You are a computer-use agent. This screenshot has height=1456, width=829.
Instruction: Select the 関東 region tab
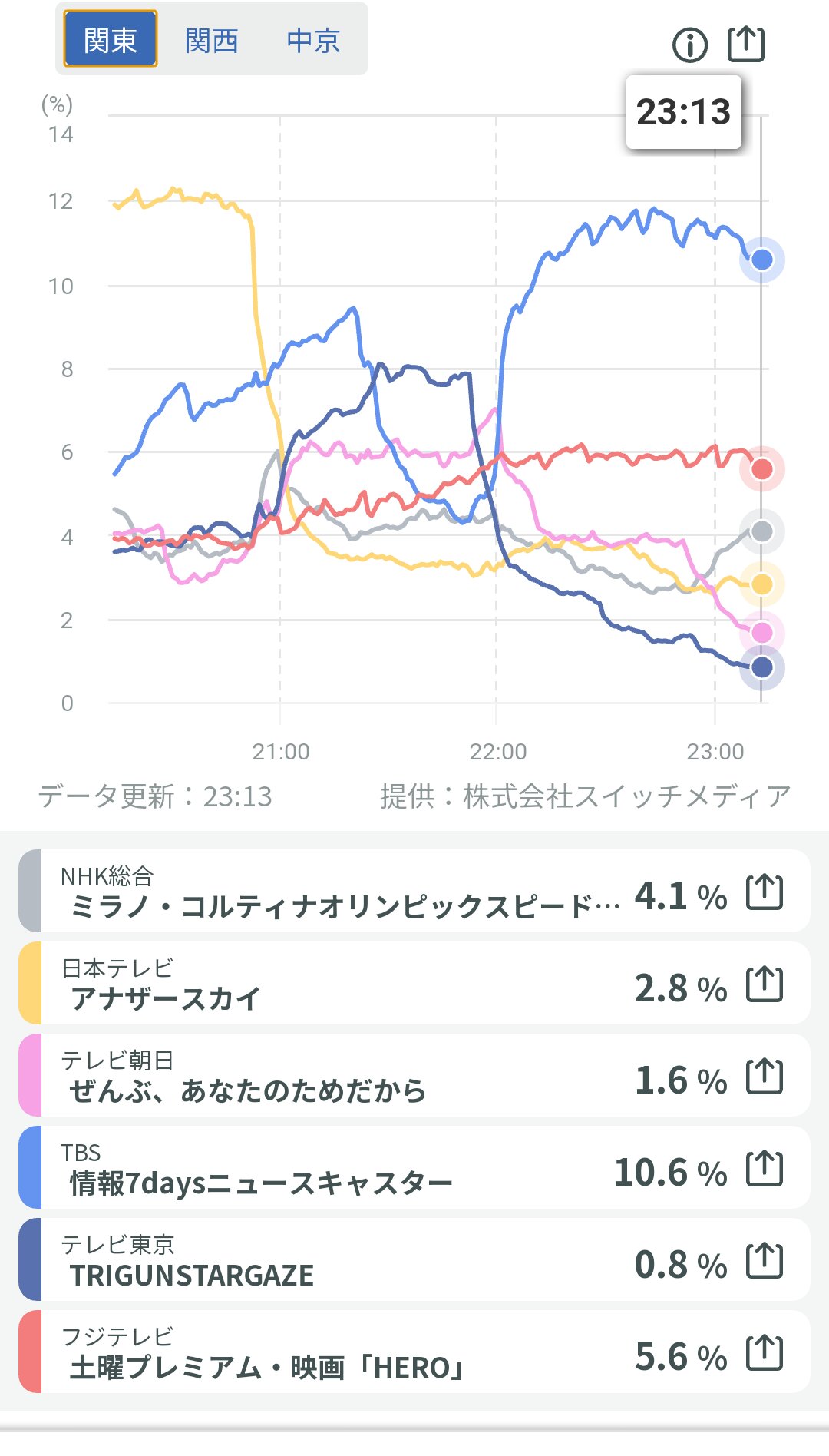110,39
